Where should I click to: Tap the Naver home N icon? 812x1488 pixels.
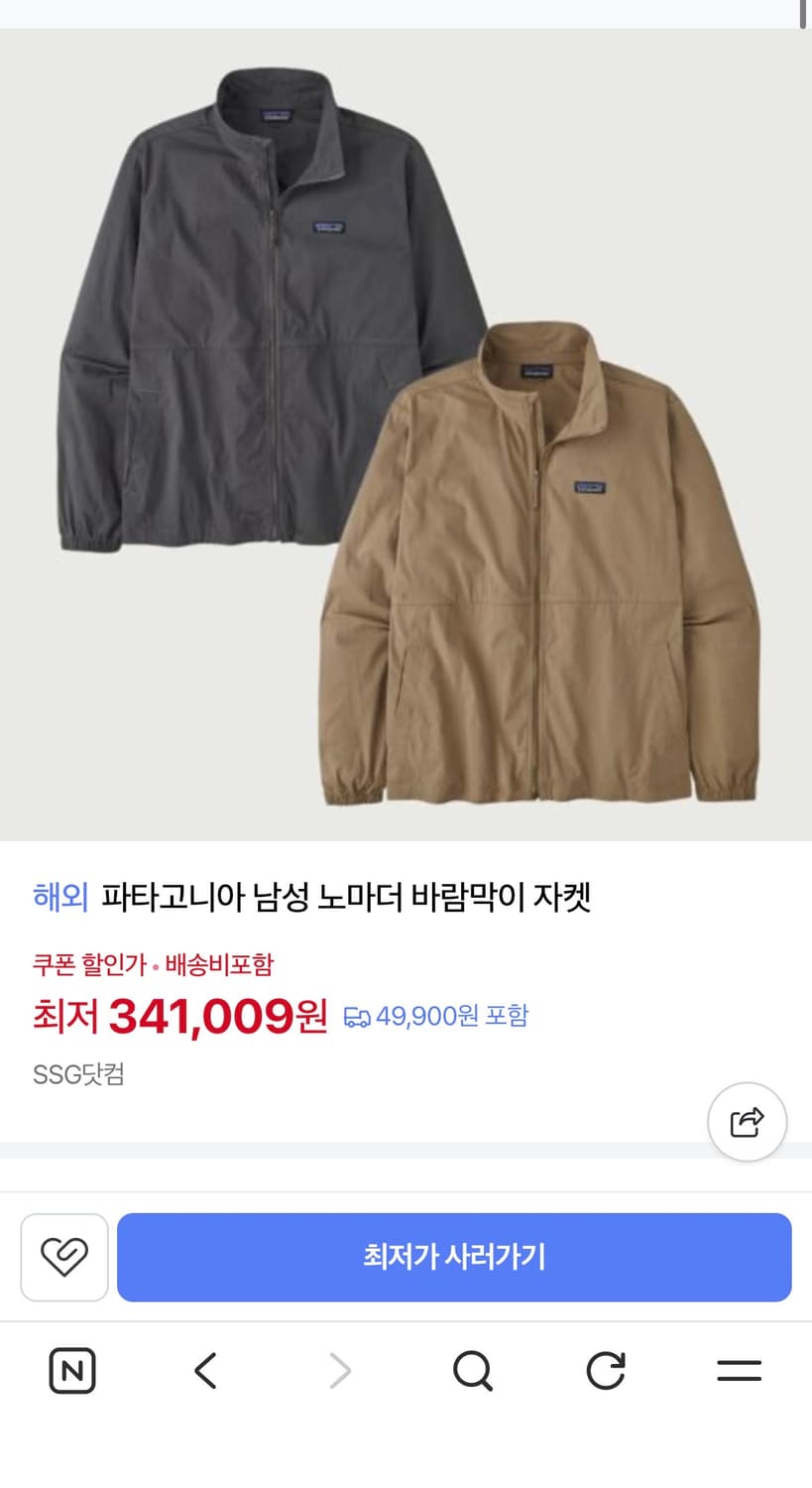[71, 1372]
